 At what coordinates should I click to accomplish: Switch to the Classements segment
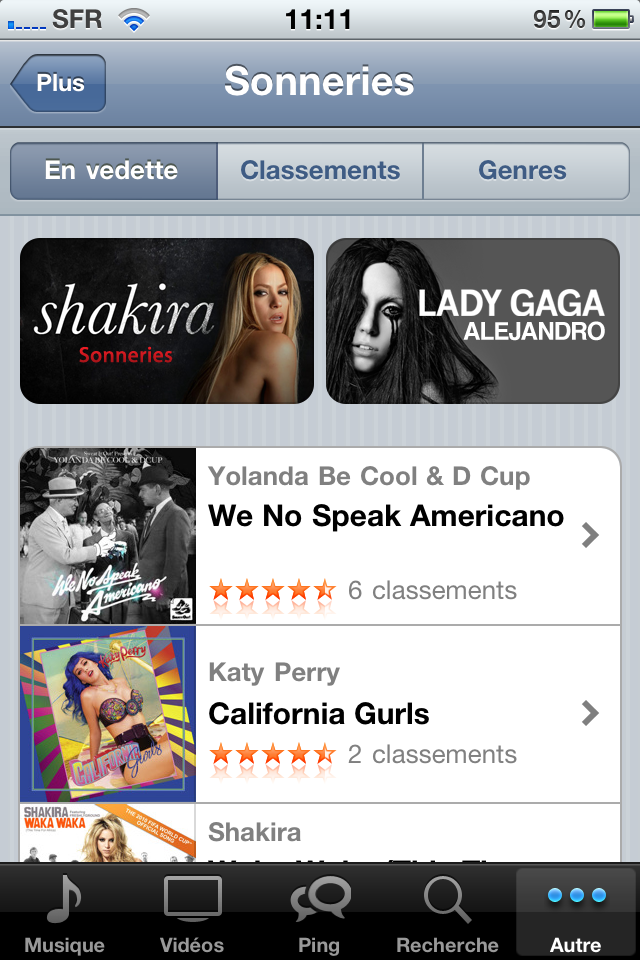pyautogui.click(x=320, y=171)
